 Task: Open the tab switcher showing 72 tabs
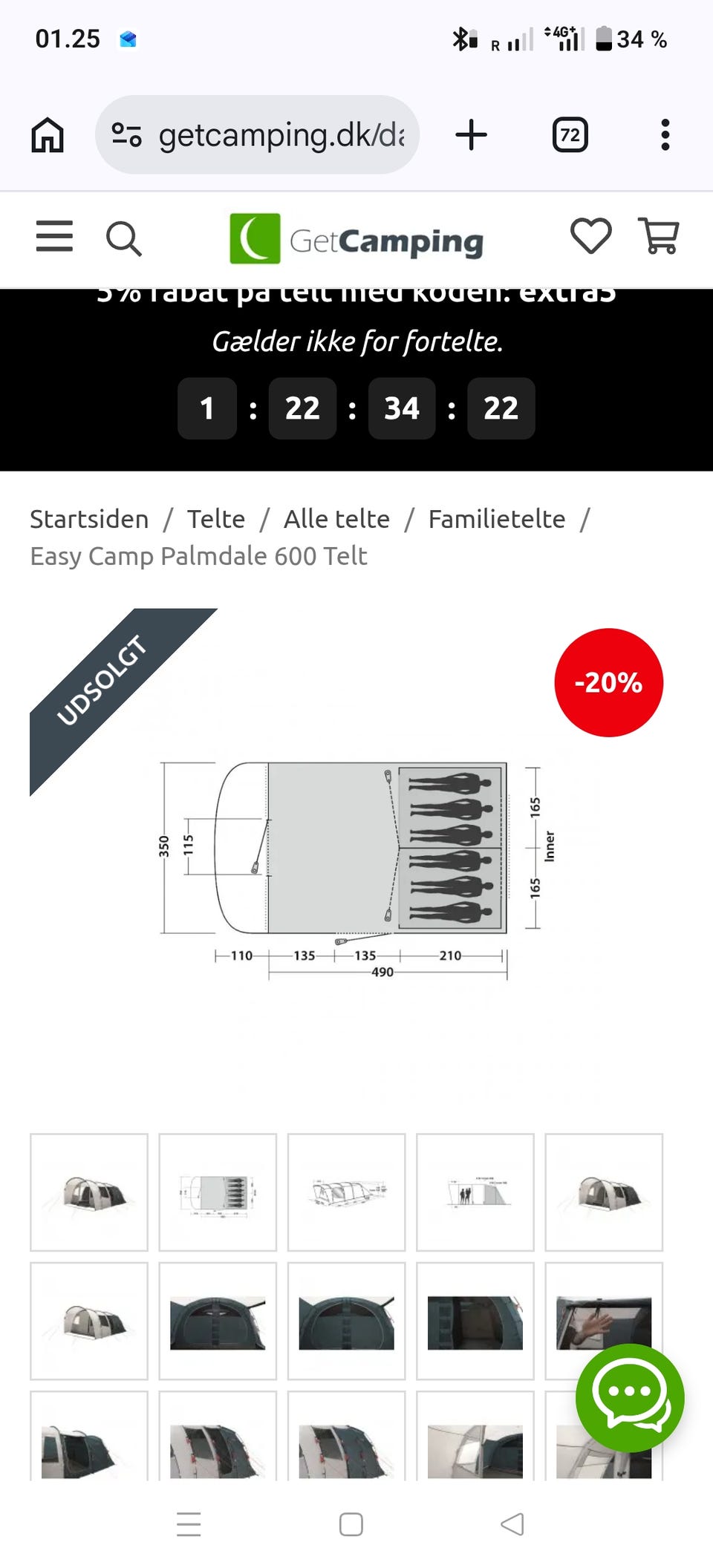[x=570, y=134]
